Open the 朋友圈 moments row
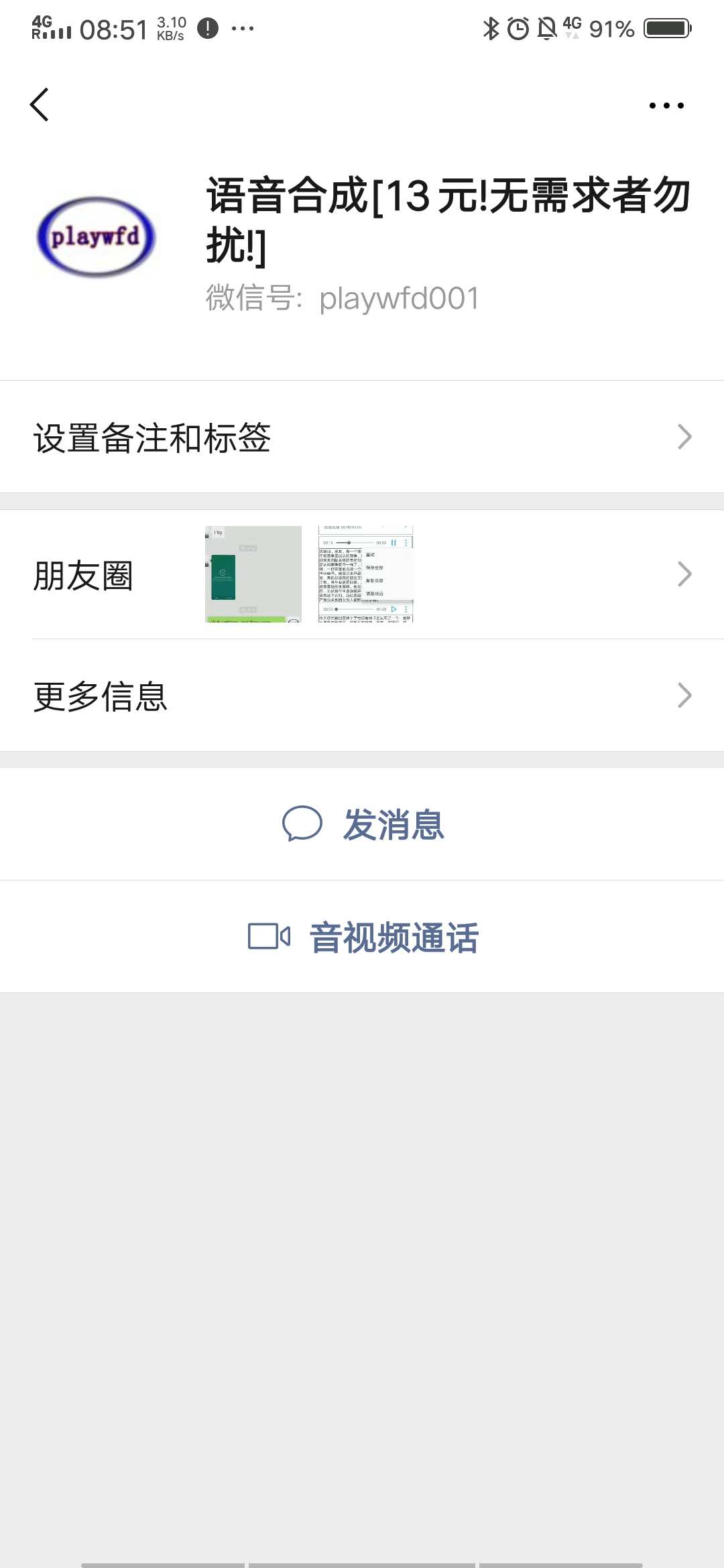Image resolution: width=724 pixels, height=1568 pixels. click(362, 574)
